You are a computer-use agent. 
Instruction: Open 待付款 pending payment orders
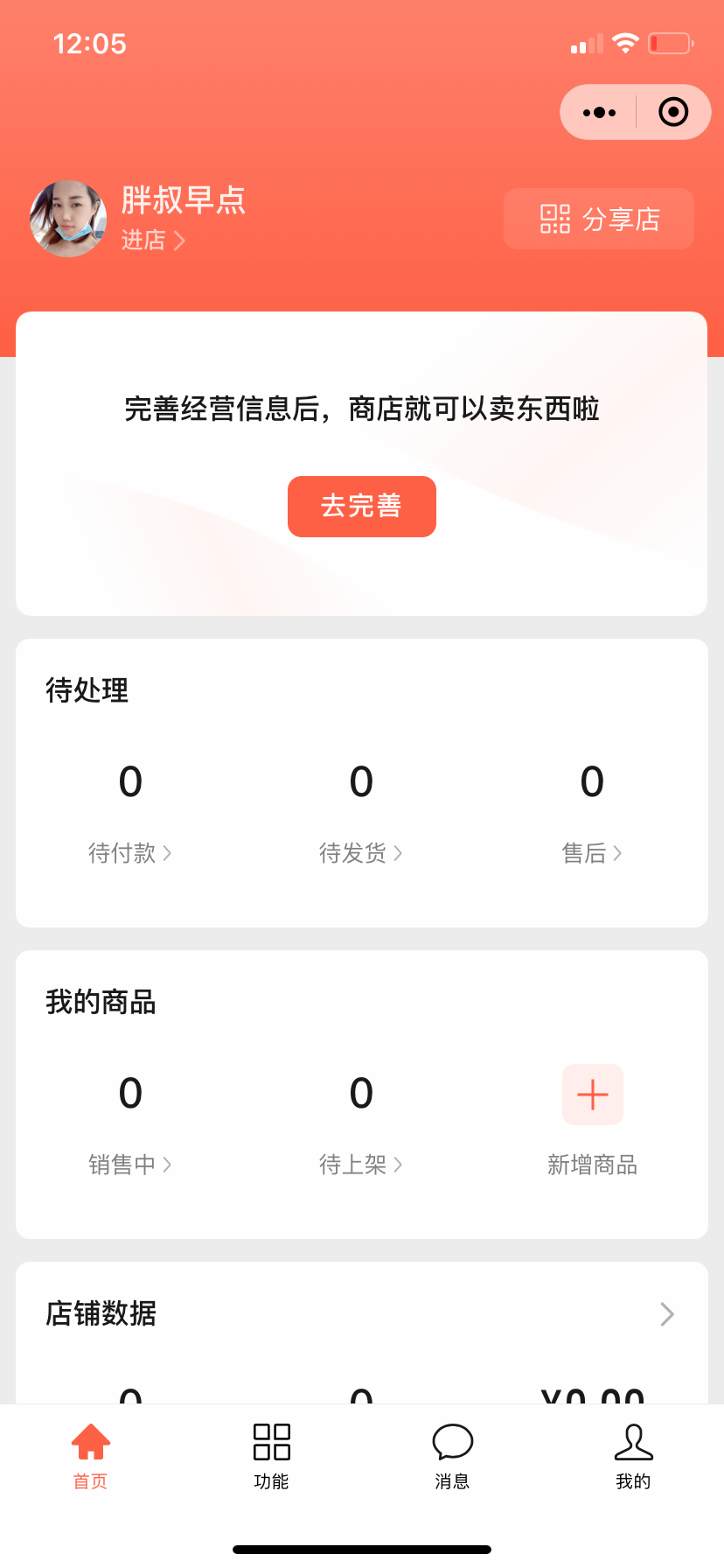[129, 852]
